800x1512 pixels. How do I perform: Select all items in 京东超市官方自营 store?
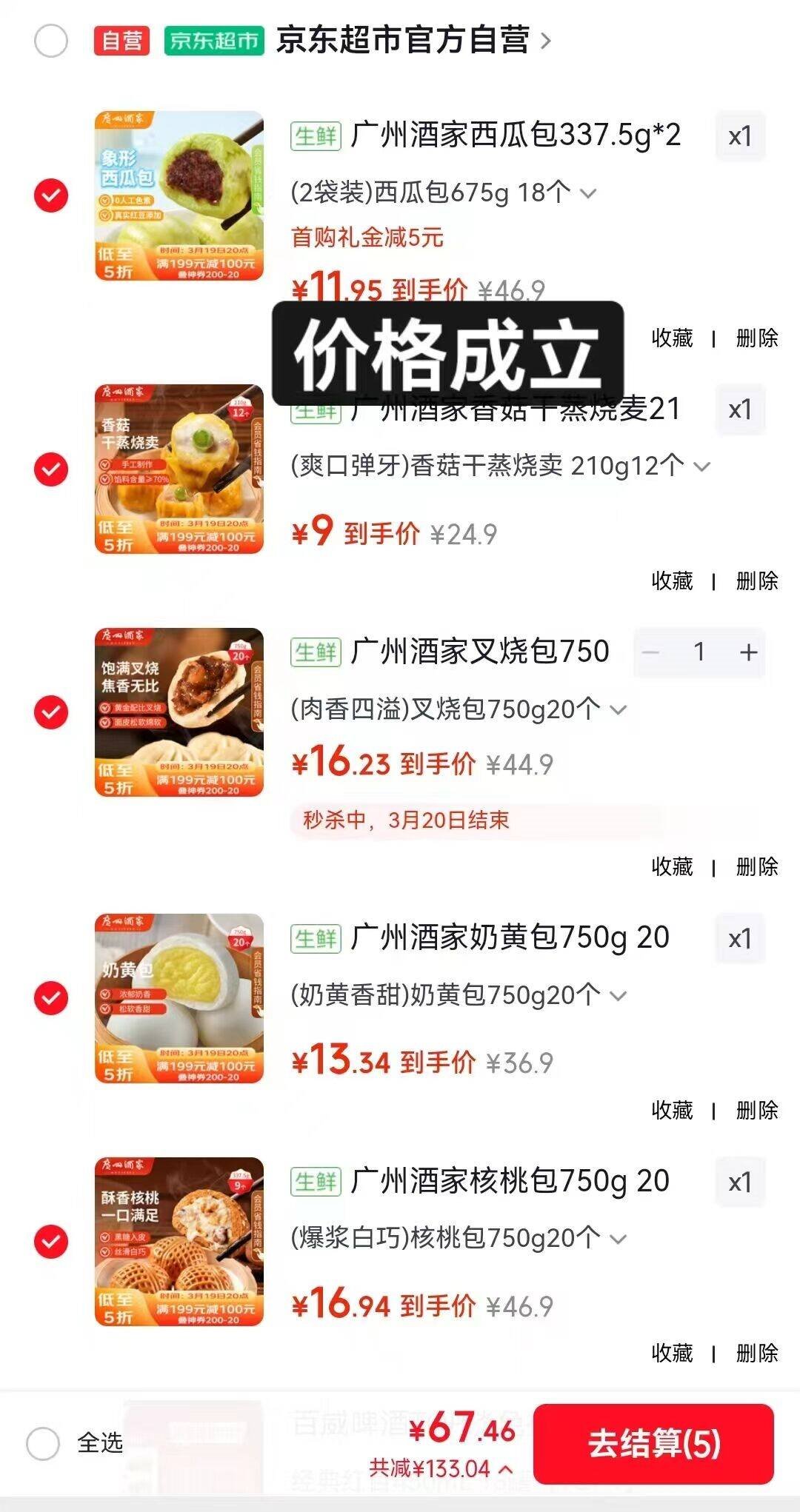point(51,41)
